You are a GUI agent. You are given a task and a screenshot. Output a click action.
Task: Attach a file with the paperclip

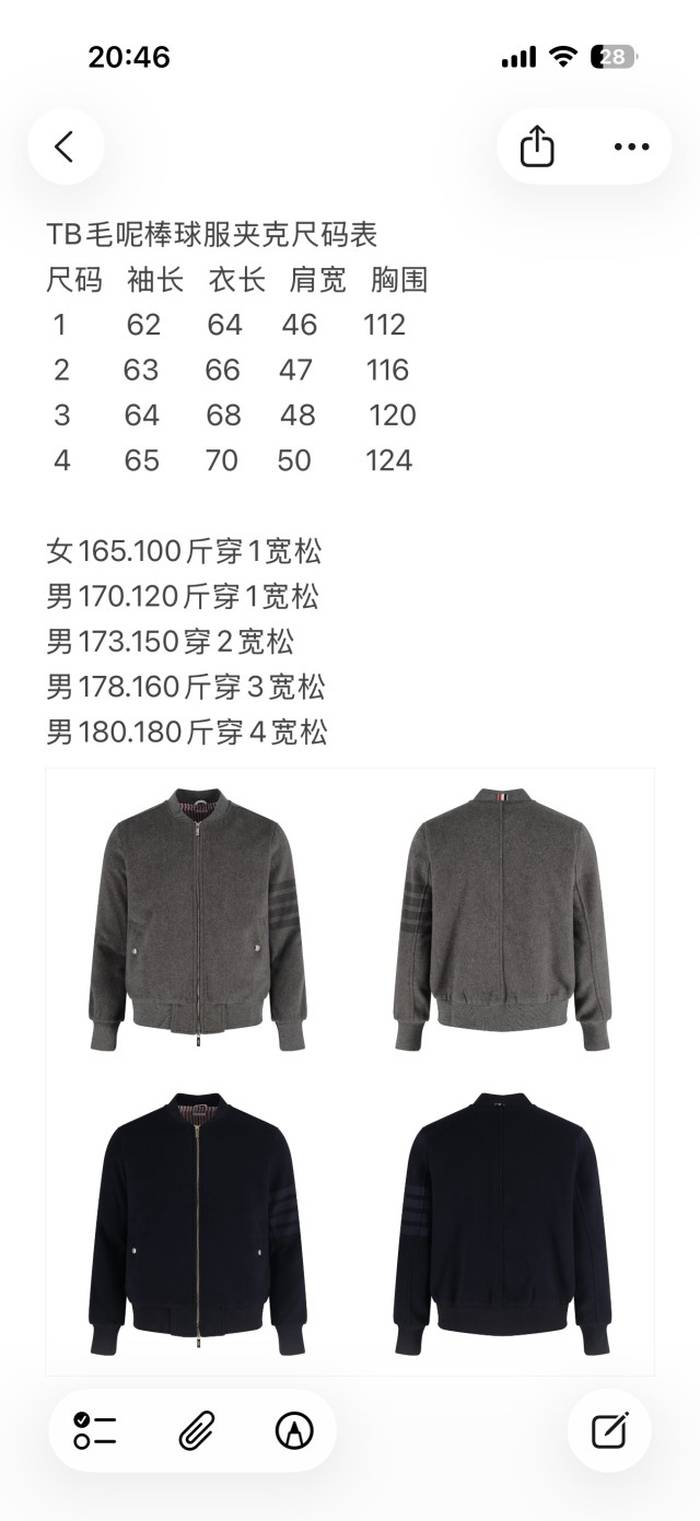click(193, 1430)
